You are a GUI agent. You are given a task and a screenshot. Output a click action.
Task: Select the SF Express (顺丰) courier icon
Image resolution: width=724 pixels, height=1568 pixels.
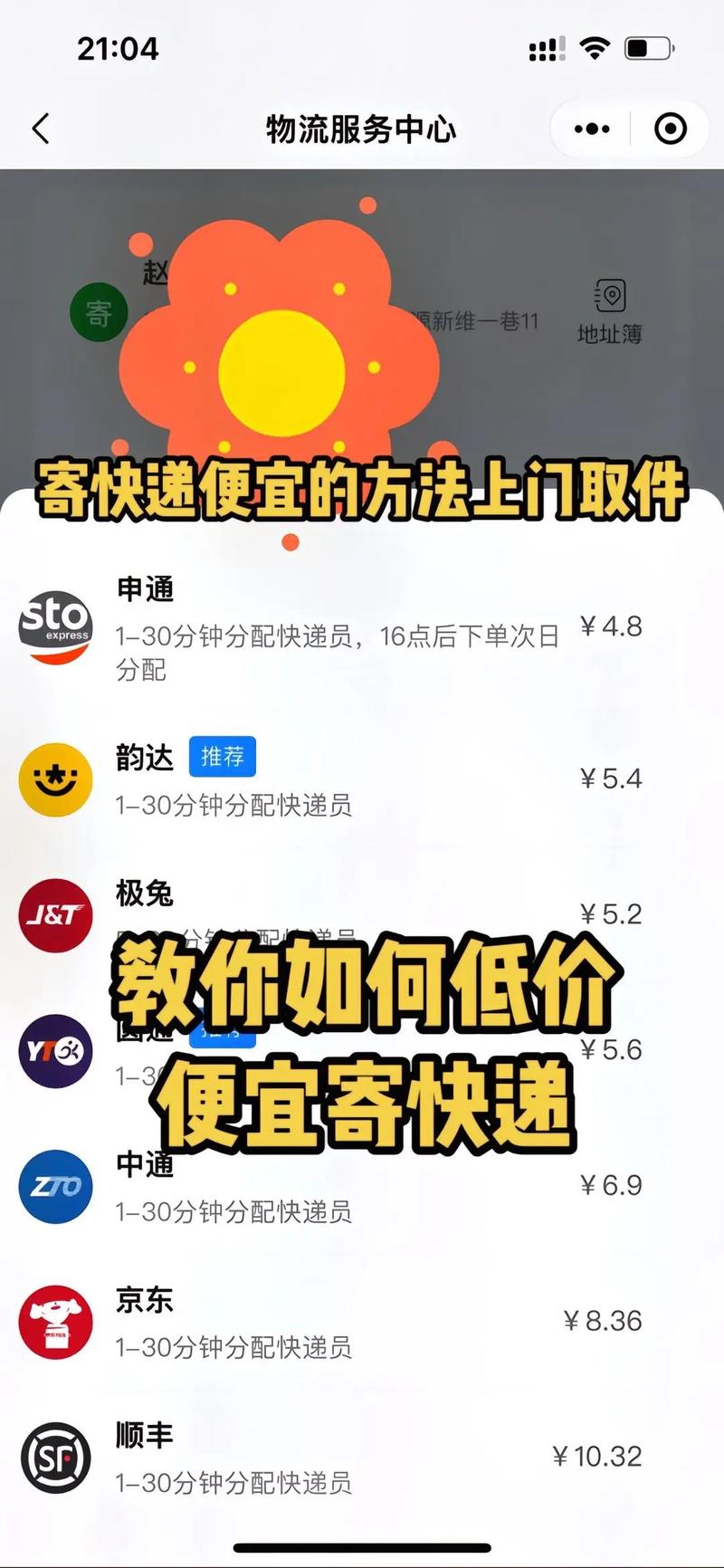pos(54,1456)
